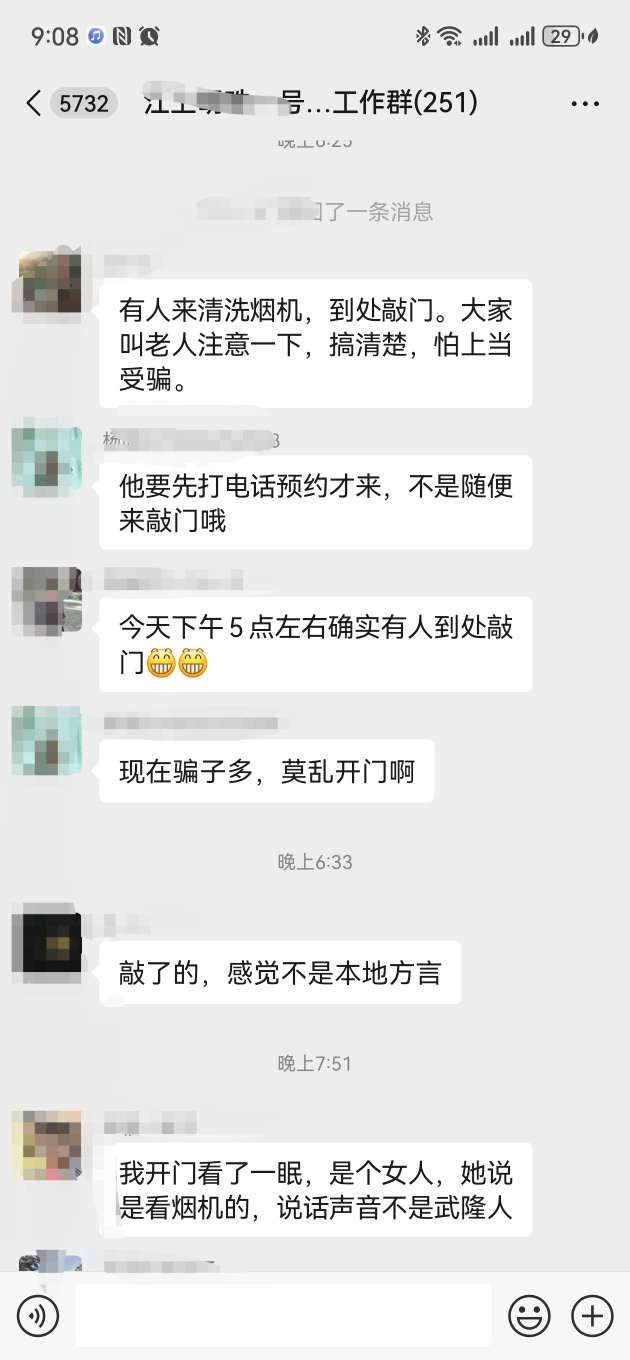630x1360 pixels.
Task: View profile of sender who wrote 我开门看了一眼
Action: tap(46, 1144)
